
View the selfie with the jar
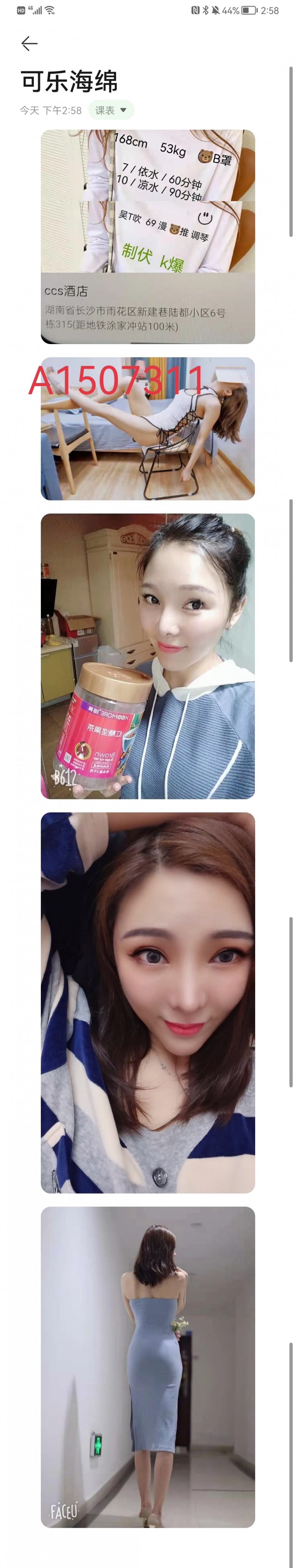point(147,655)
